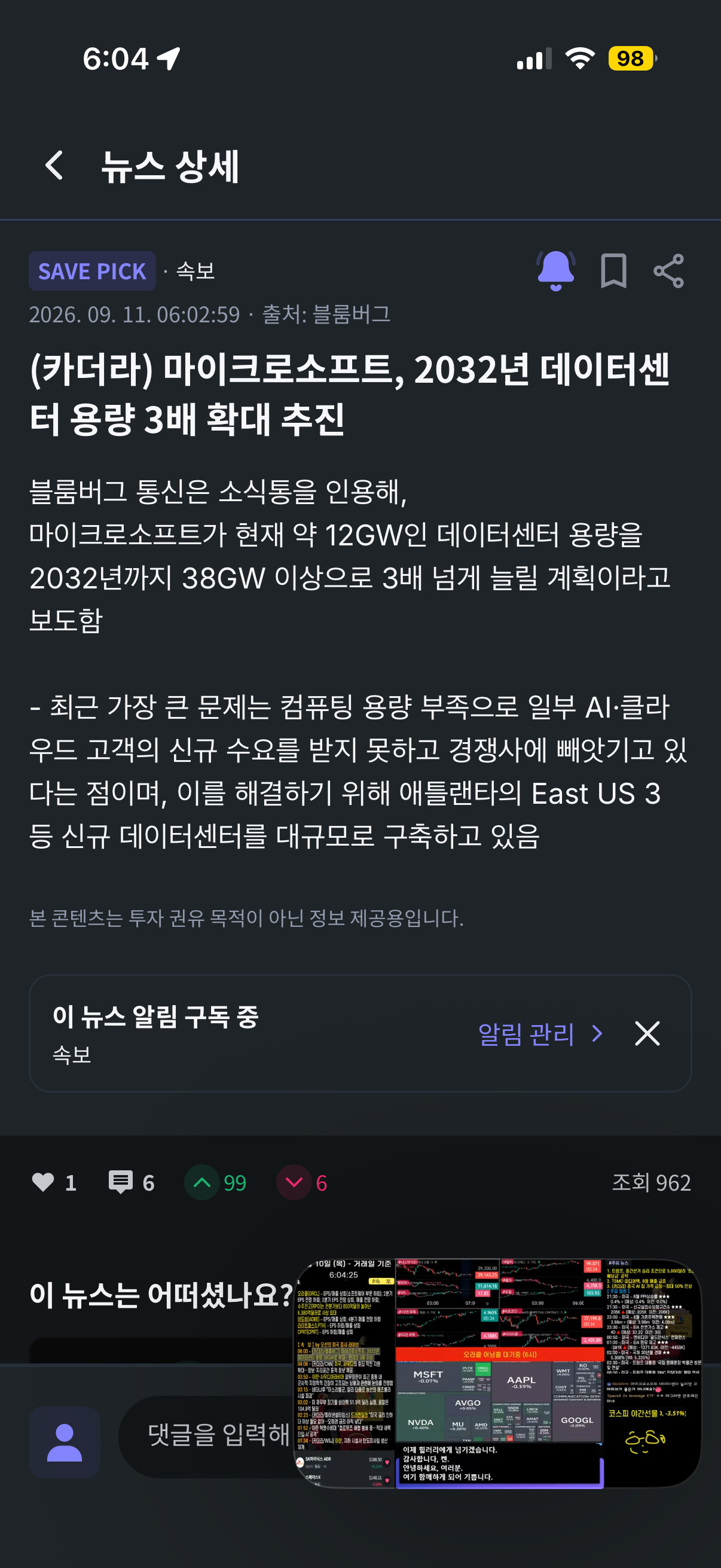Open 알림 관리 alert settings
721x1568 pixels.
pyautogui.click(x=541, y=1033)
